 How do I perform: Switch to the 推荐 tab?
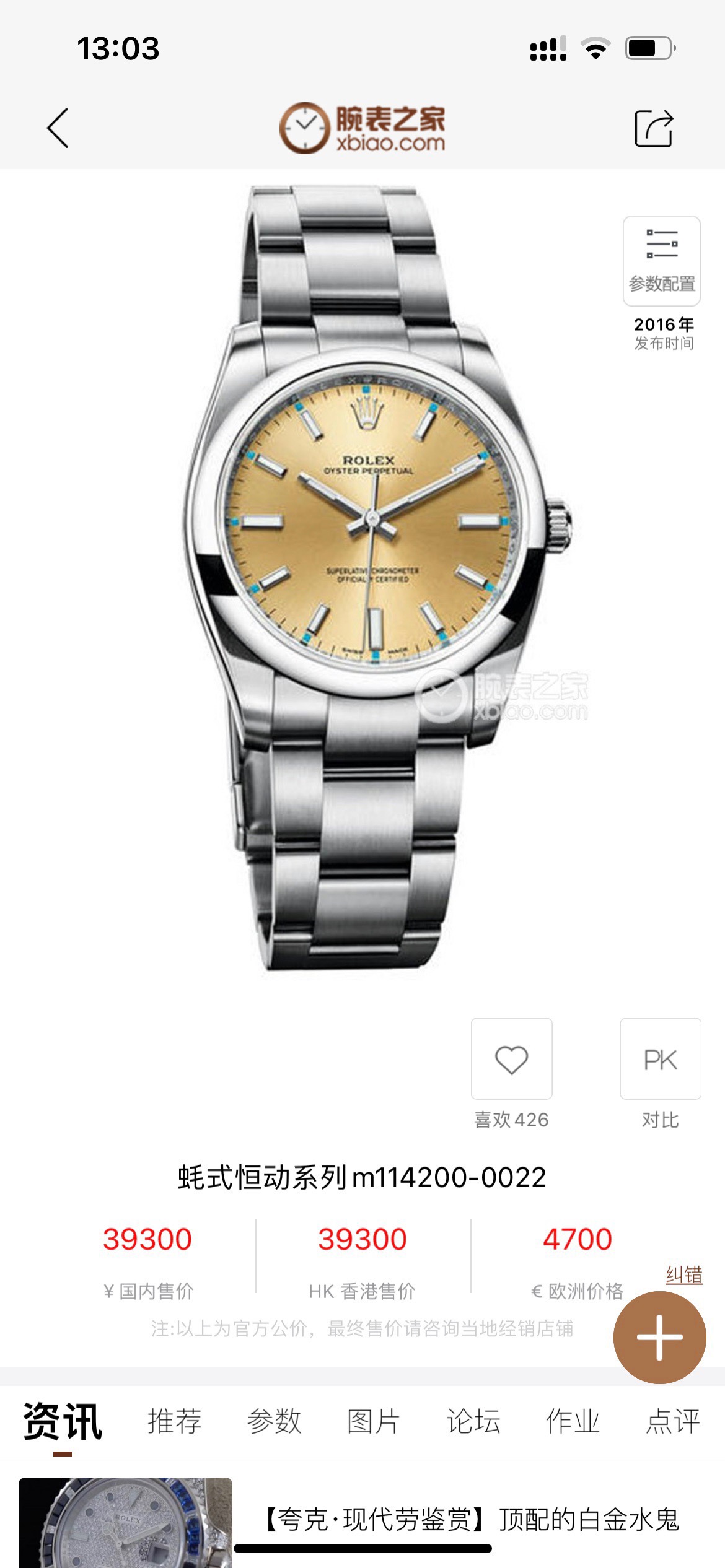[174, 1421]
